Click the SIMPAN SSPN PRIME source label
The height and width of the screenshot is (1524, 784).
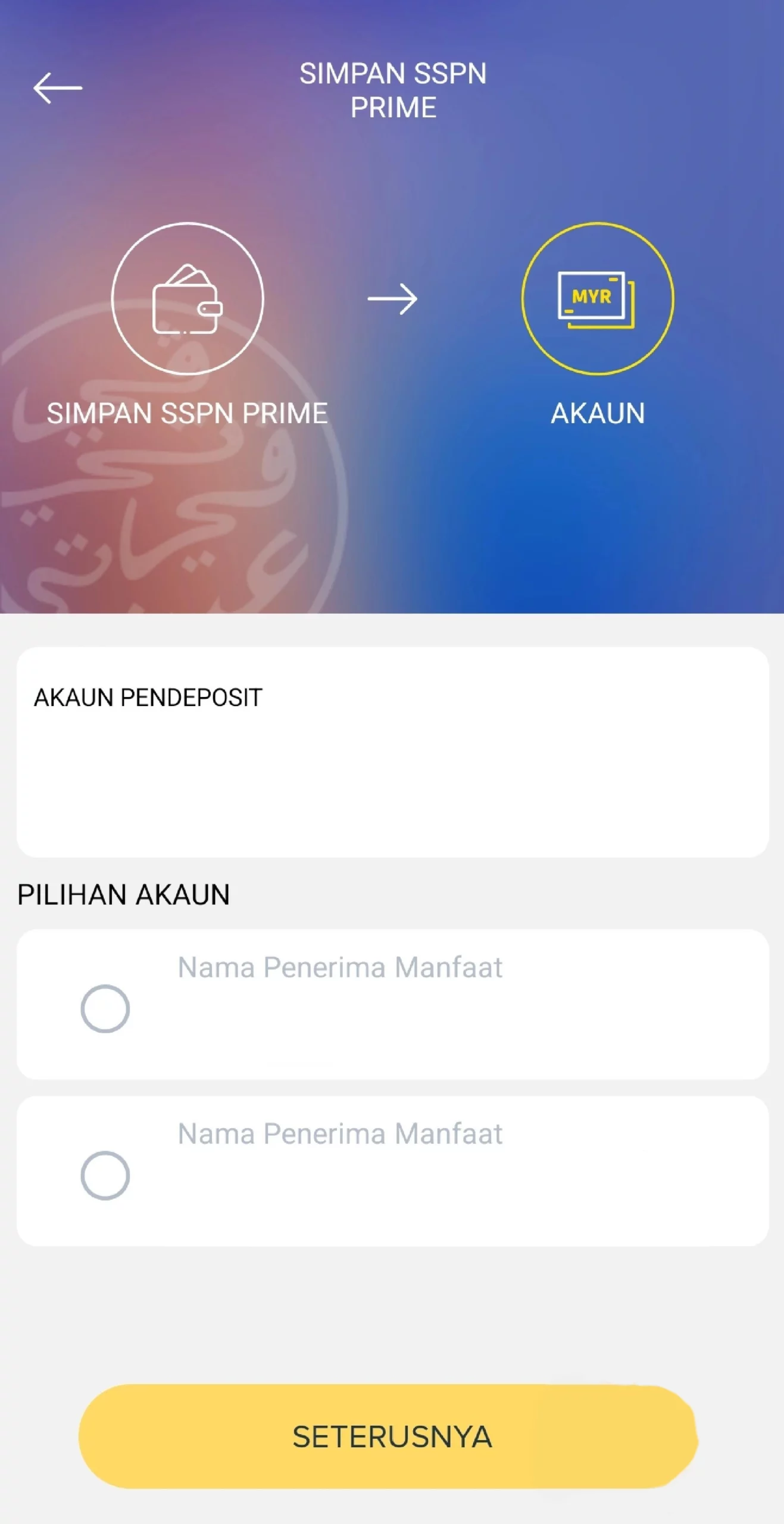pyautogui.click(x=187, y=413)
